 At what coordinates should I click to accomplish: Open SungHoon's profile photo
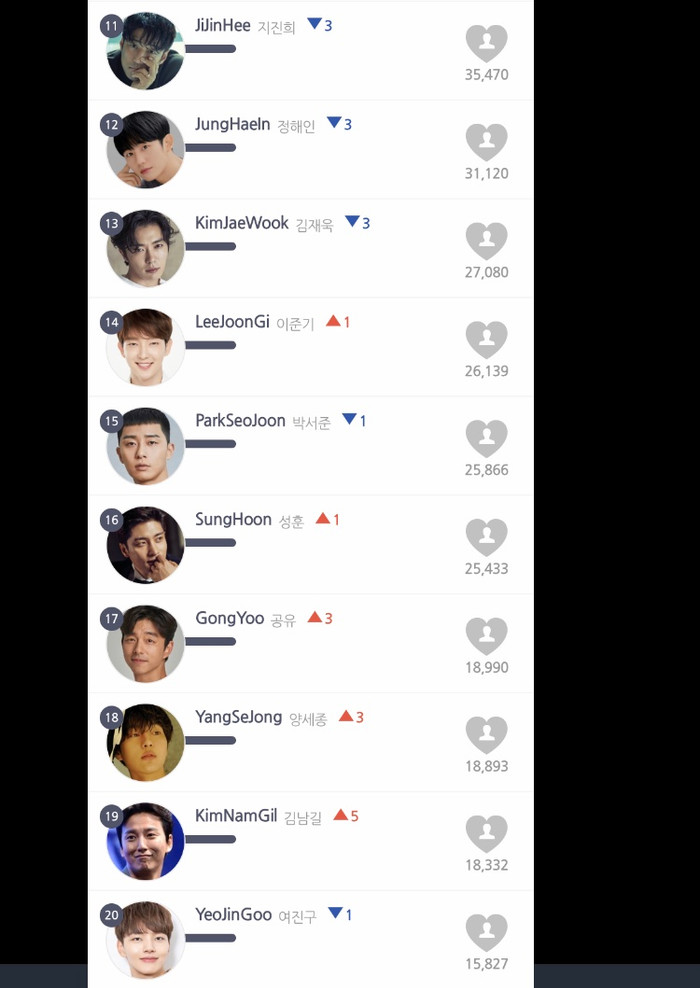(146, 545)
